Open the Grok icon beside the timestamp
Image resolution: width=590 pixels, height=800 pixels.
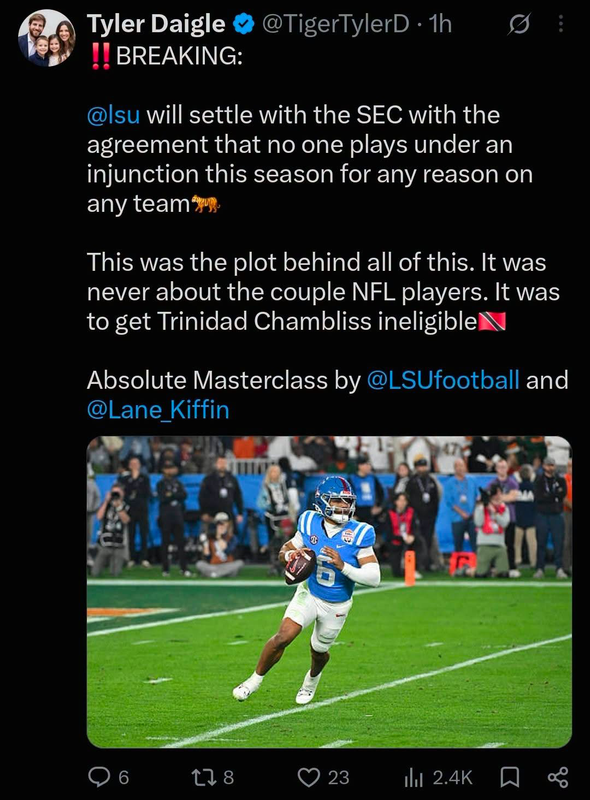click(519, 24)
